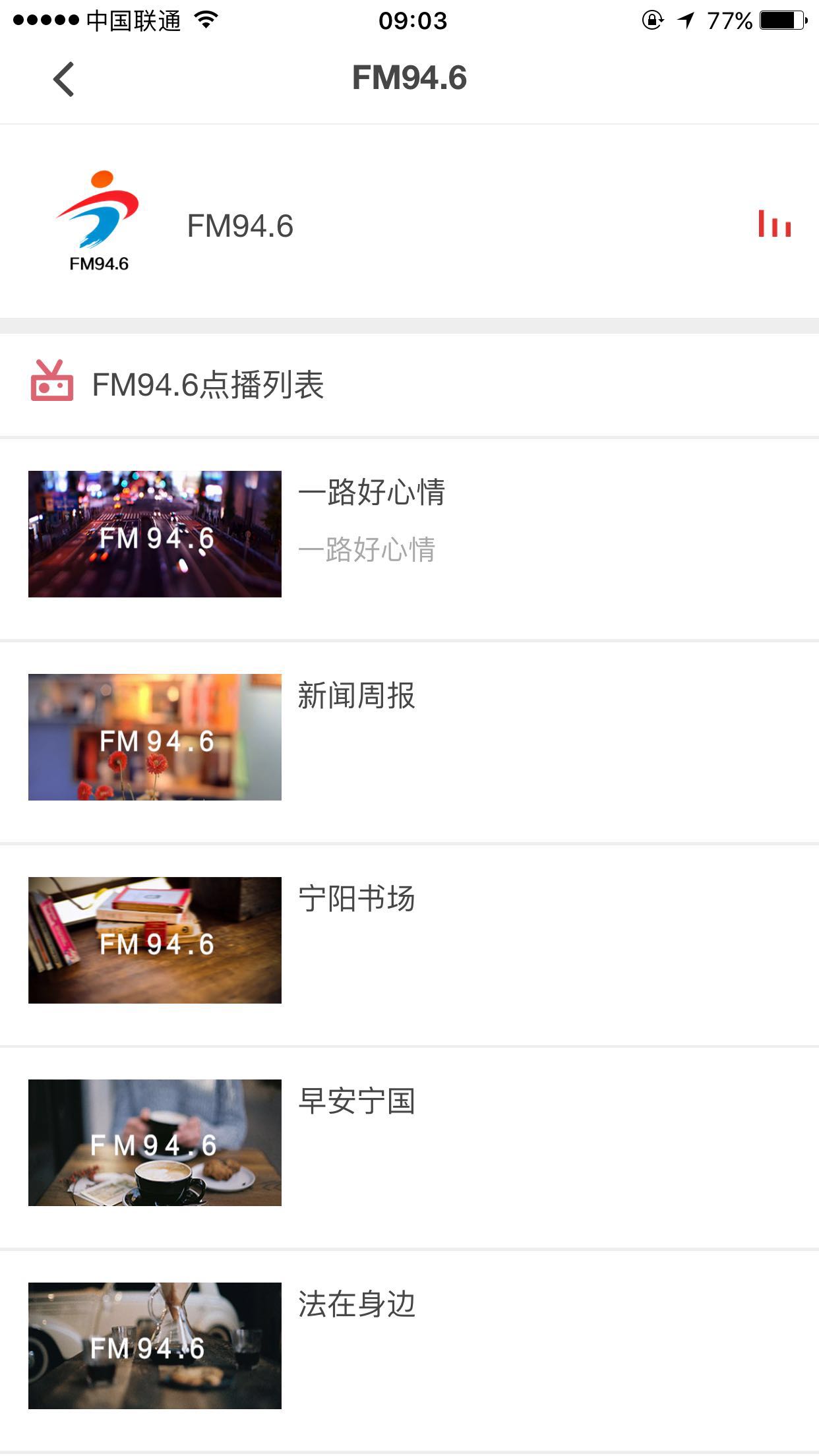Screen dimensions: 819x1456
Task: Tap the back chevron to return
Action: pos(63,78)
